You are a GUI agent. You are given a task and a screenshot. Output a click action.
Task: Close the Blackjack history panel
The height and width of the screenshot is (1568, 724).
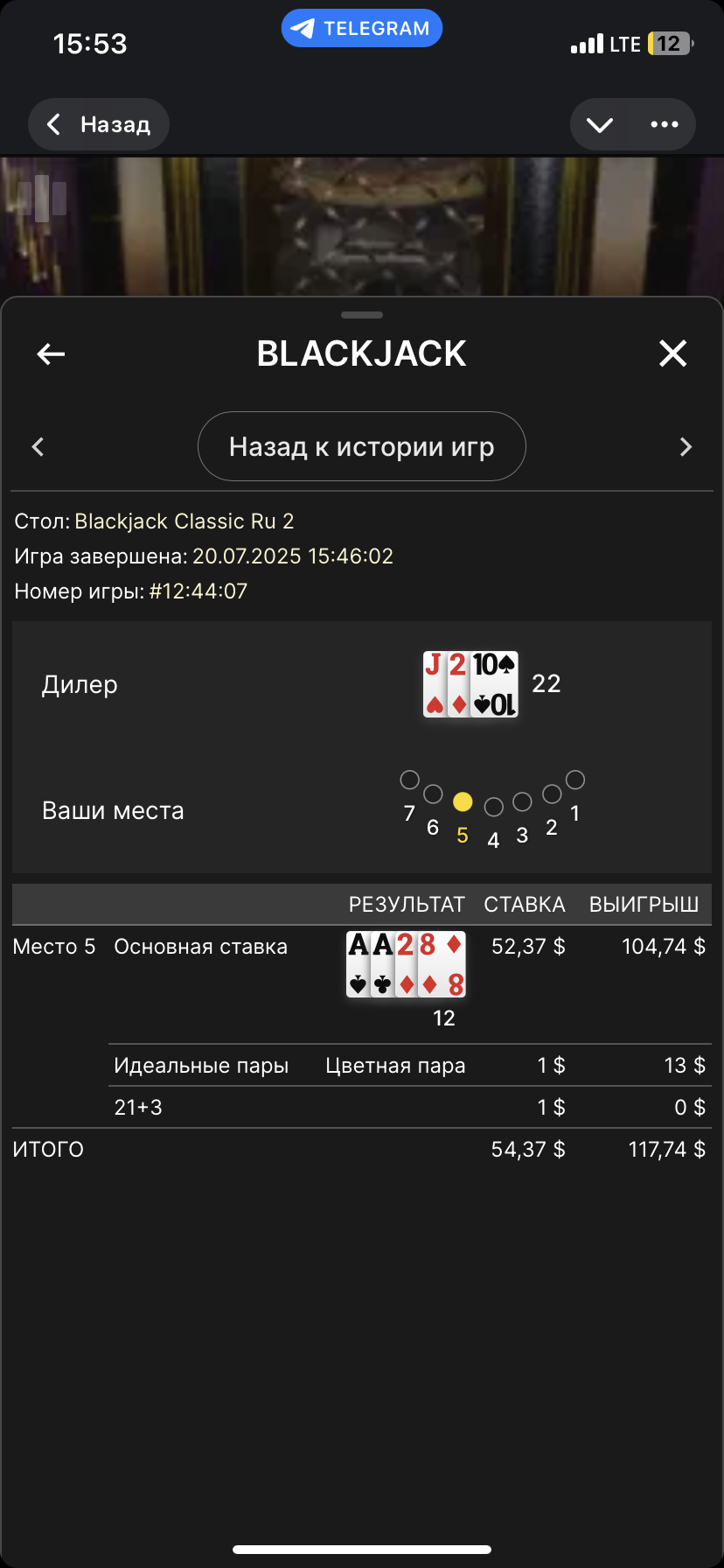(672, 353)
